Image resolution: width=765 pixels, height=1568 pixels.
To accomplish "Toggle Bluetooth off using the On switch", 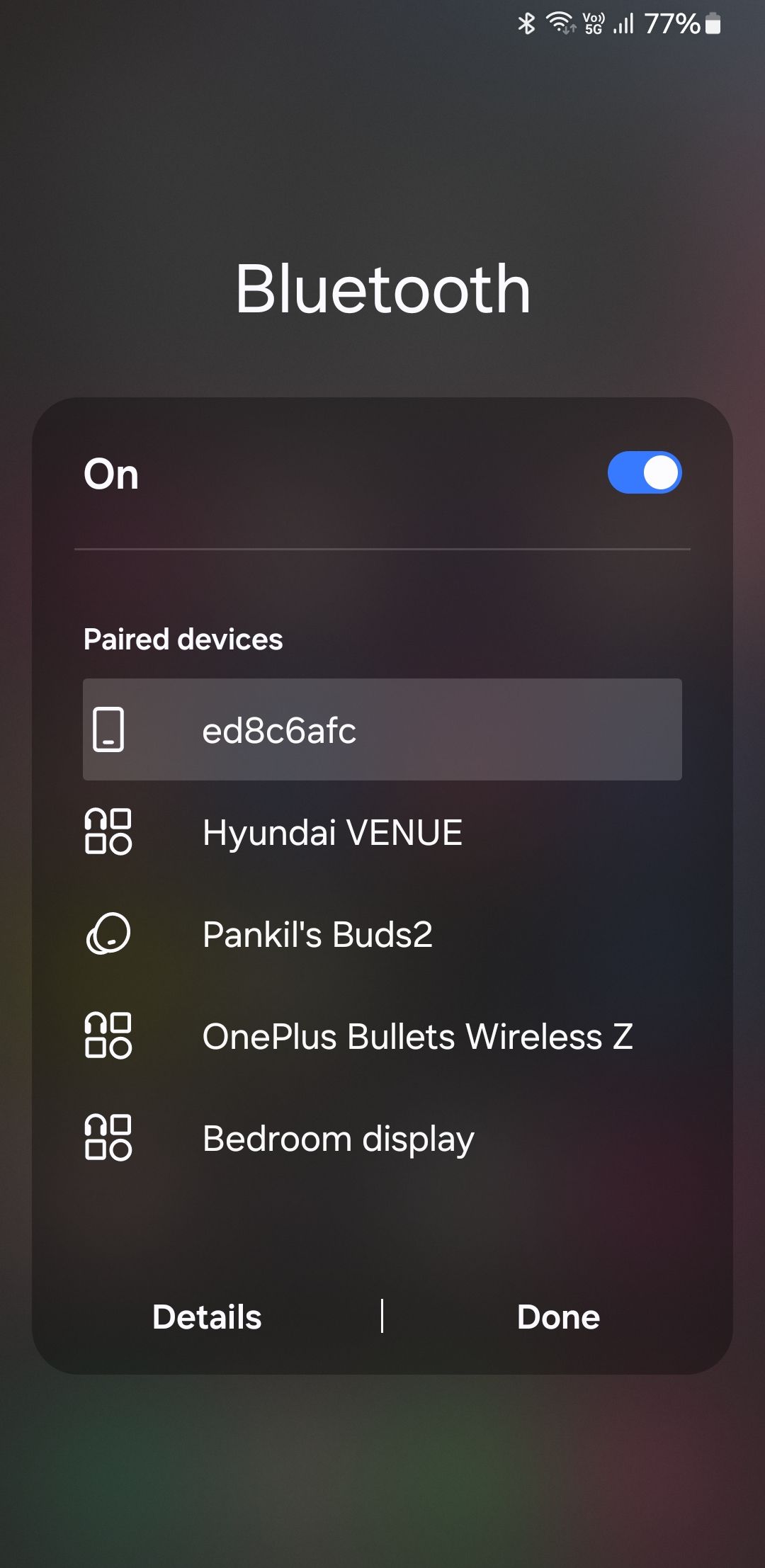I will pos(645,473).
